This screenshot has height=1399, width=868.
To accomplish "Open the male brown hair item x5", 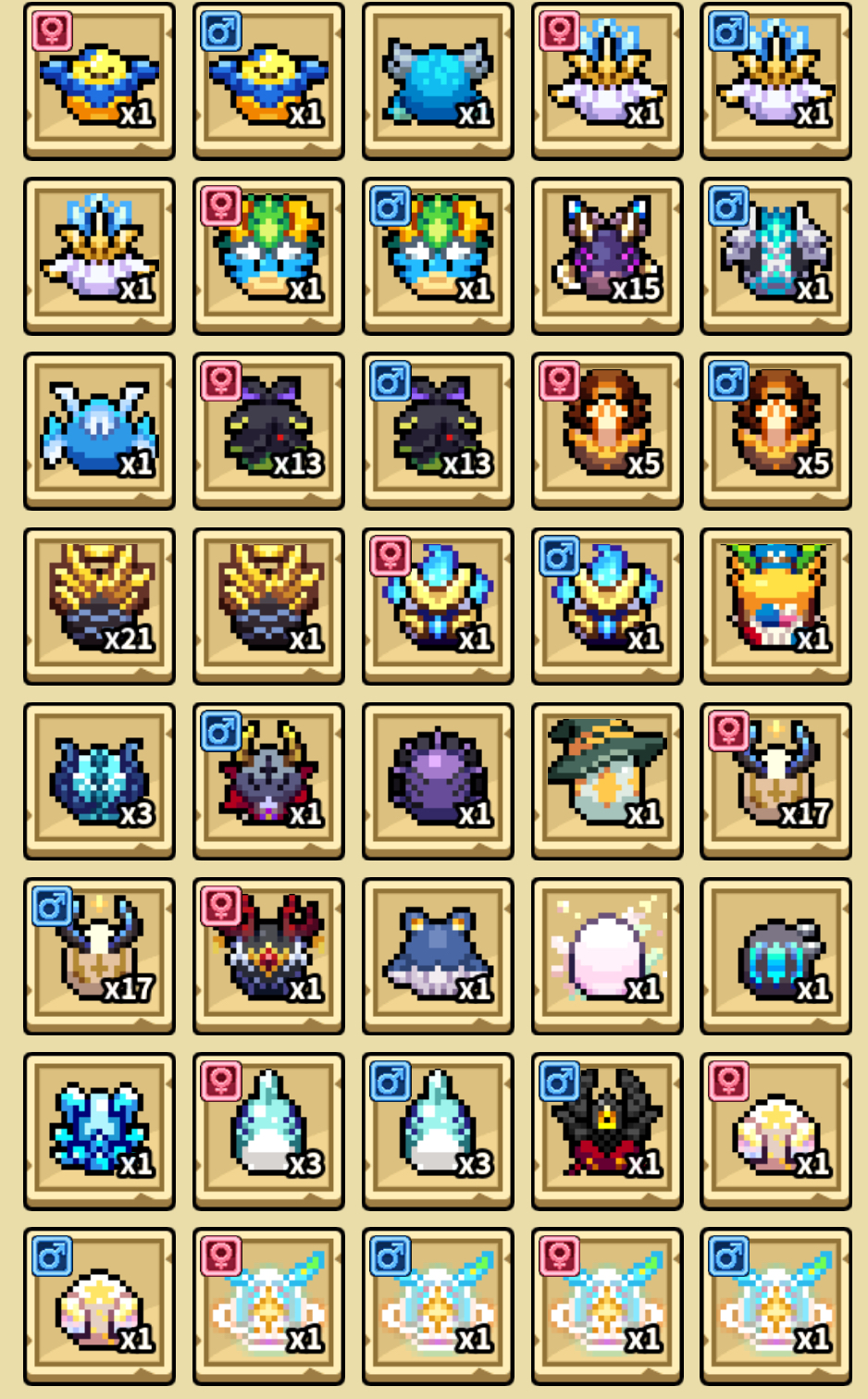I will 775,430.
